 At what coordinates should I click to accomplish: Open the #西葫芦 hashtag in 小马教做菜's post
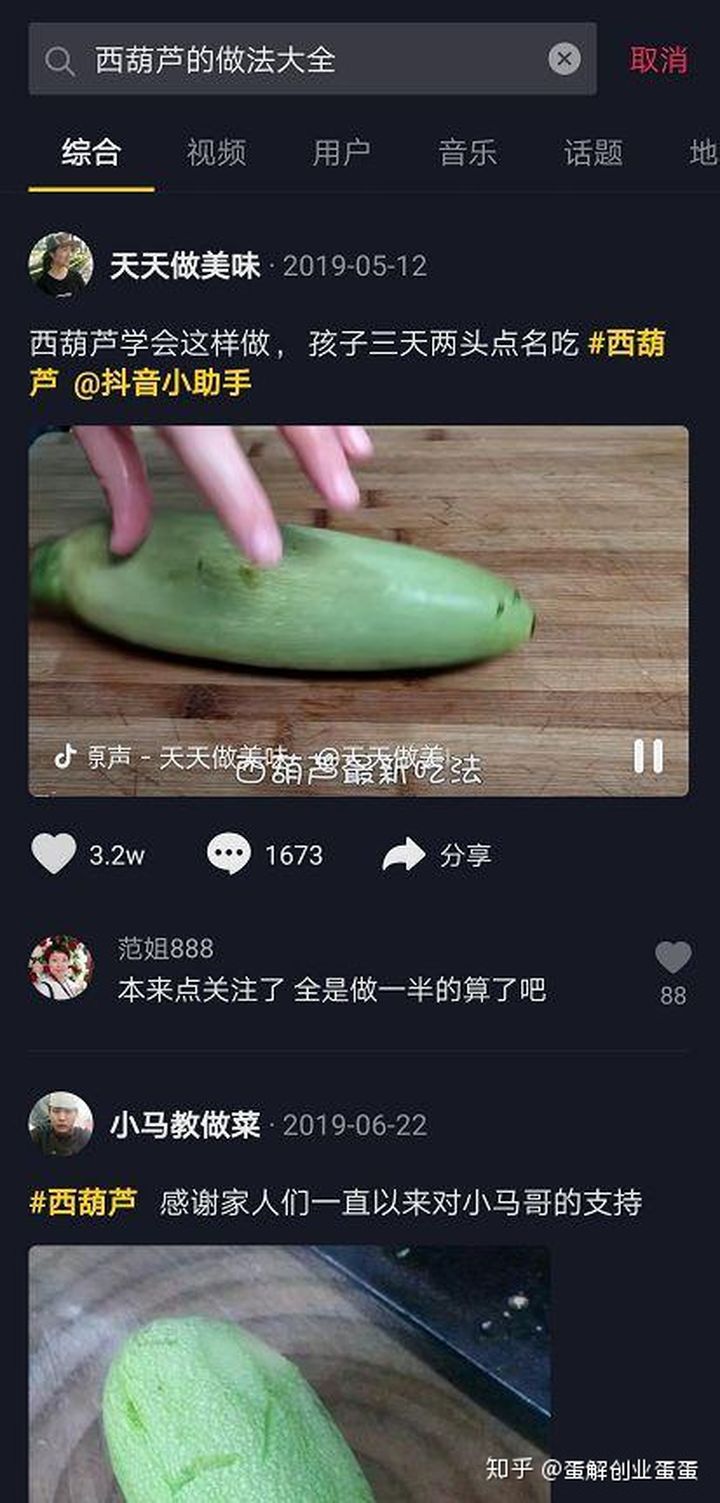coord(83,1202)
